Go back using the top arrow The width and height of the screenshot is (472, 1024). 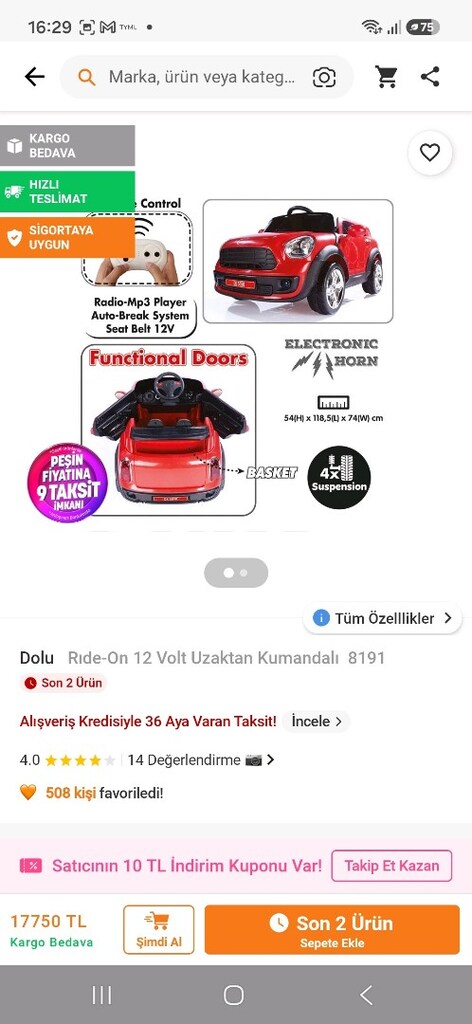coord(34,77)
